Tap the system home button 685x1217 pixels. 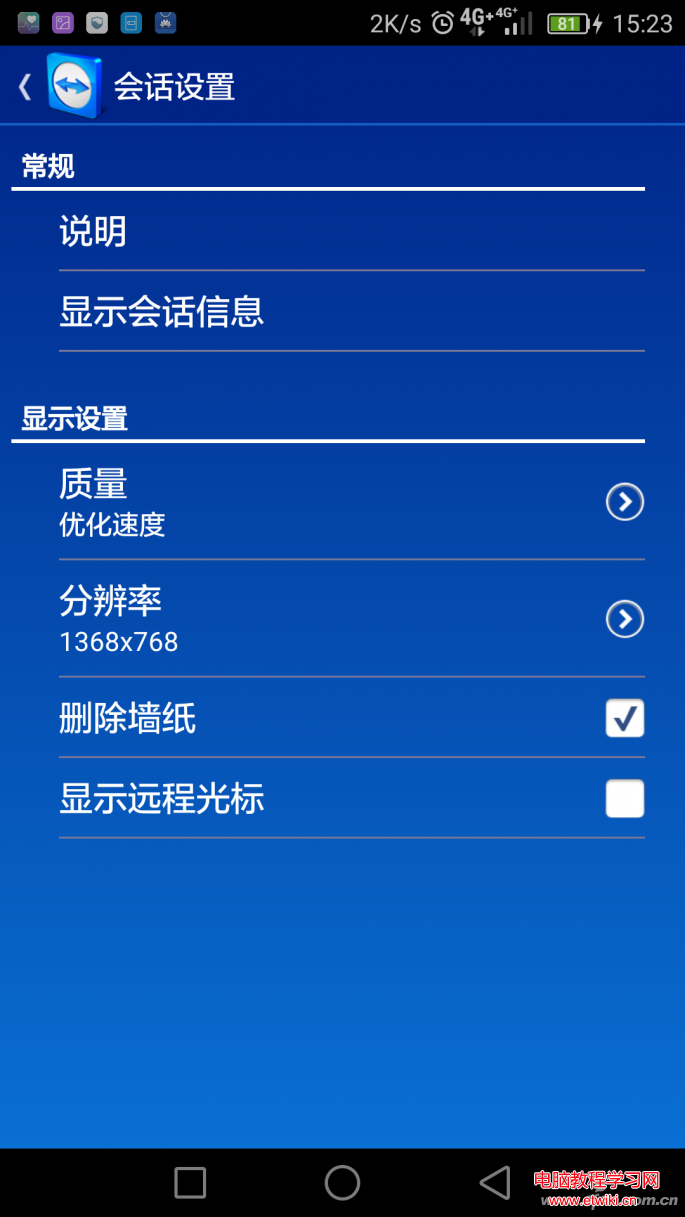[x=342, y=1183]
